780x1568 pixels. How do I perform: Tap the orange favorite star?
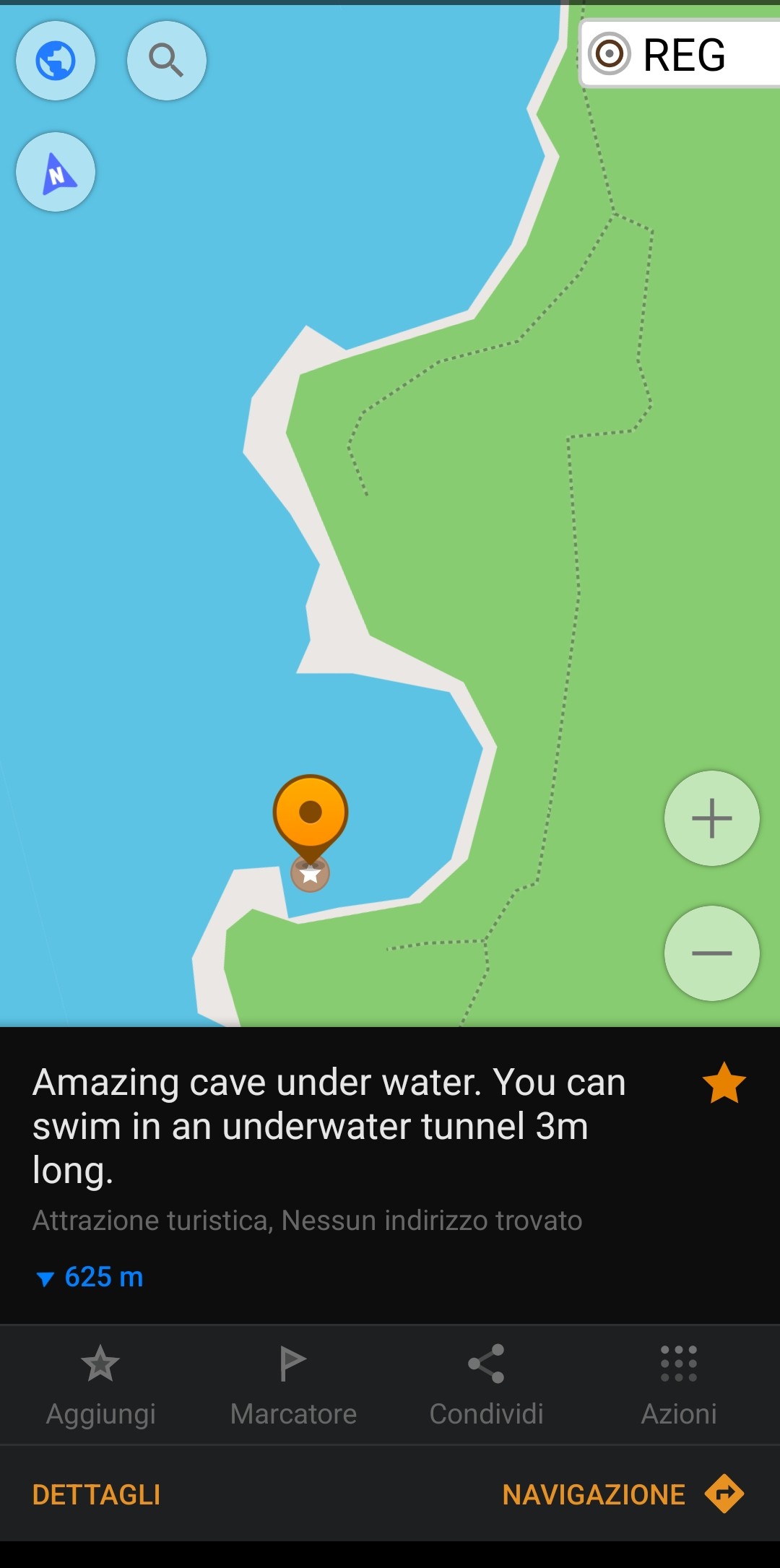point(724,1083)
